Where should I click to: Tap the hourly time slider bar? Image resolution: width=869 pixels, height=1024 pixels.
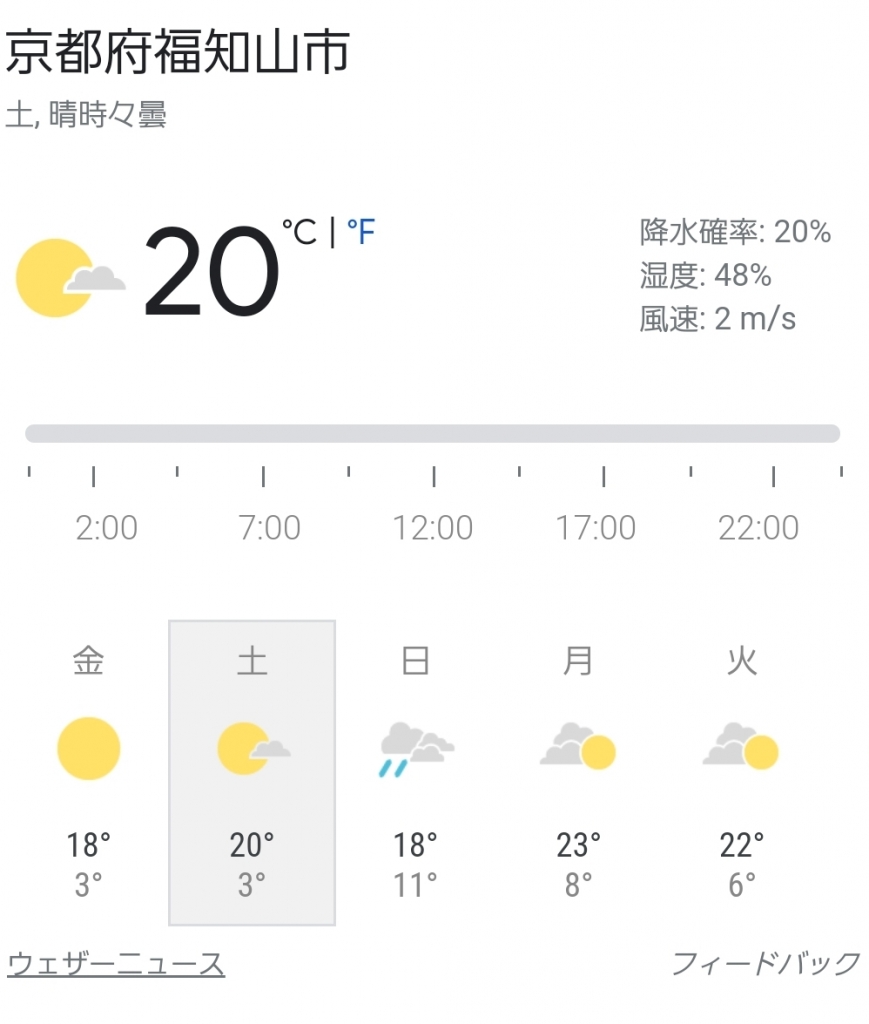pos(432,433)
